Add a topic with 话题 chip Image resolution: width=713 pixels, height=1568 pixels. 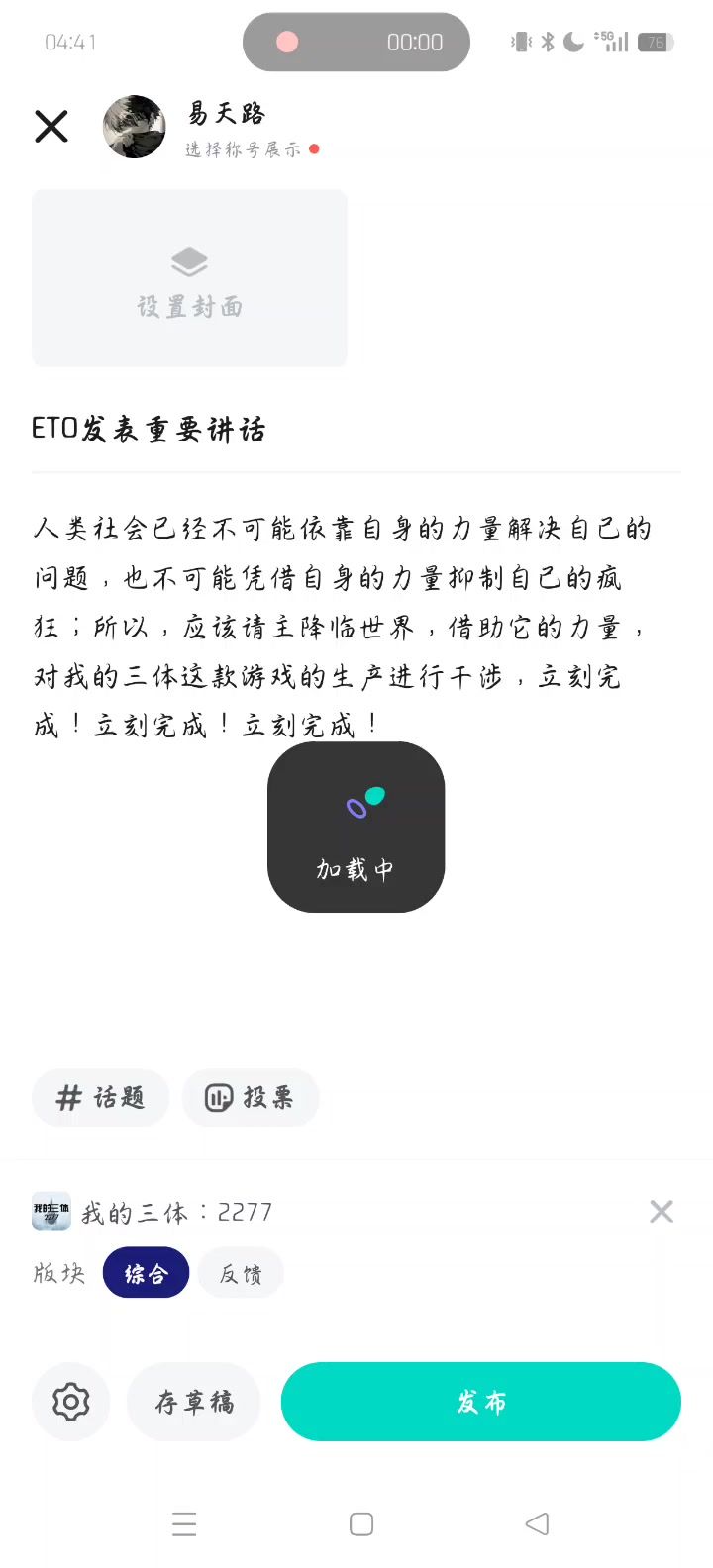[x=101, y=1097]
